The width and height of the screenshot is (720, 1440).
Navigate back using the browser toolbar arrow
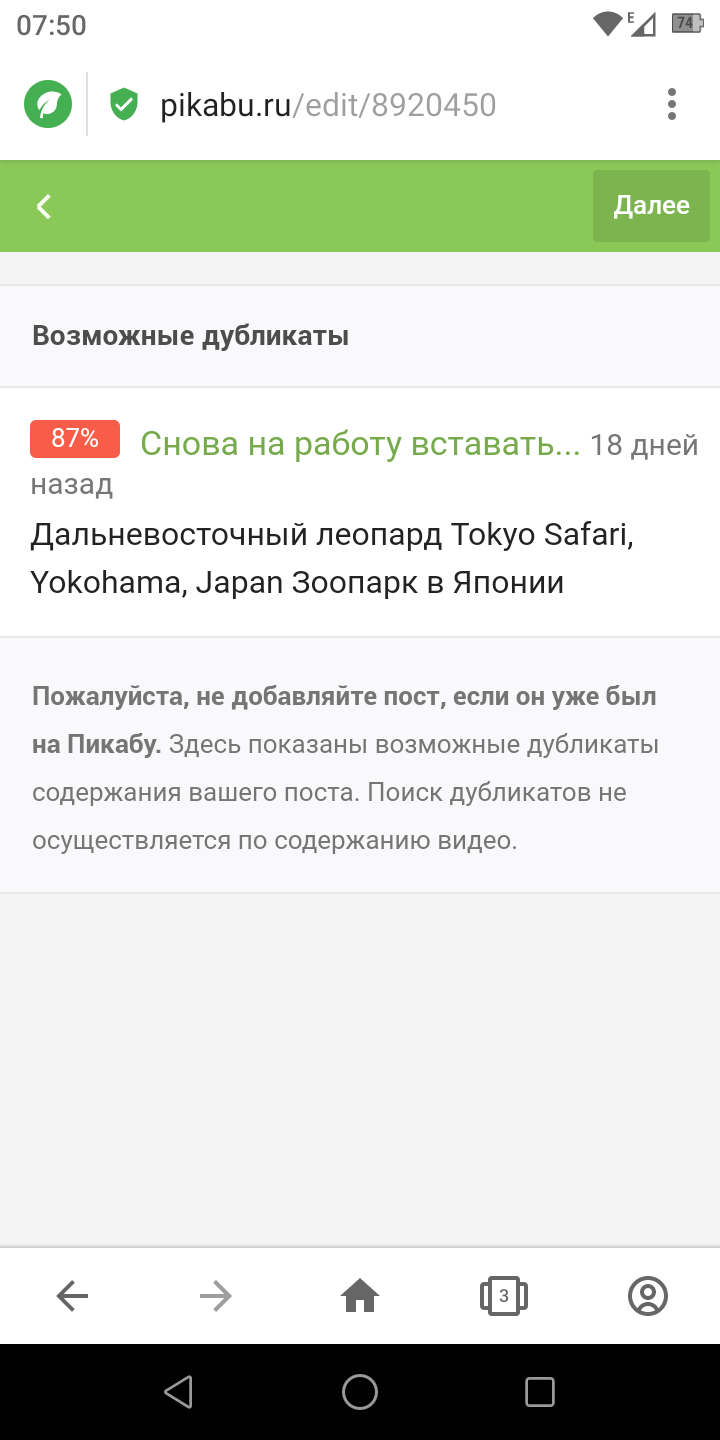pos(72,1296)
